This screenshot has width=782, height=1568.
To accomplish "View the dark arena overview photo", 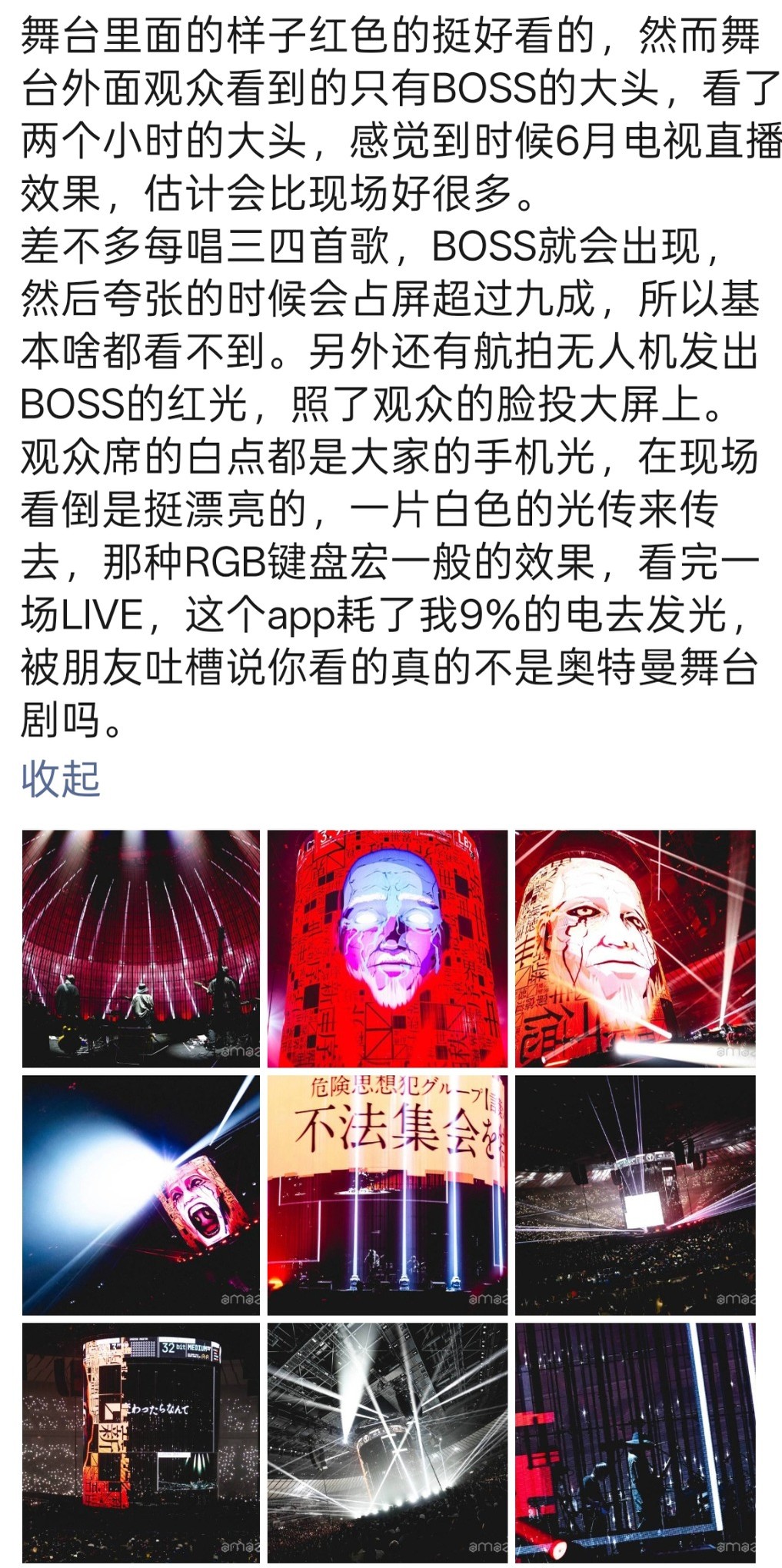I will (635, 1195).
